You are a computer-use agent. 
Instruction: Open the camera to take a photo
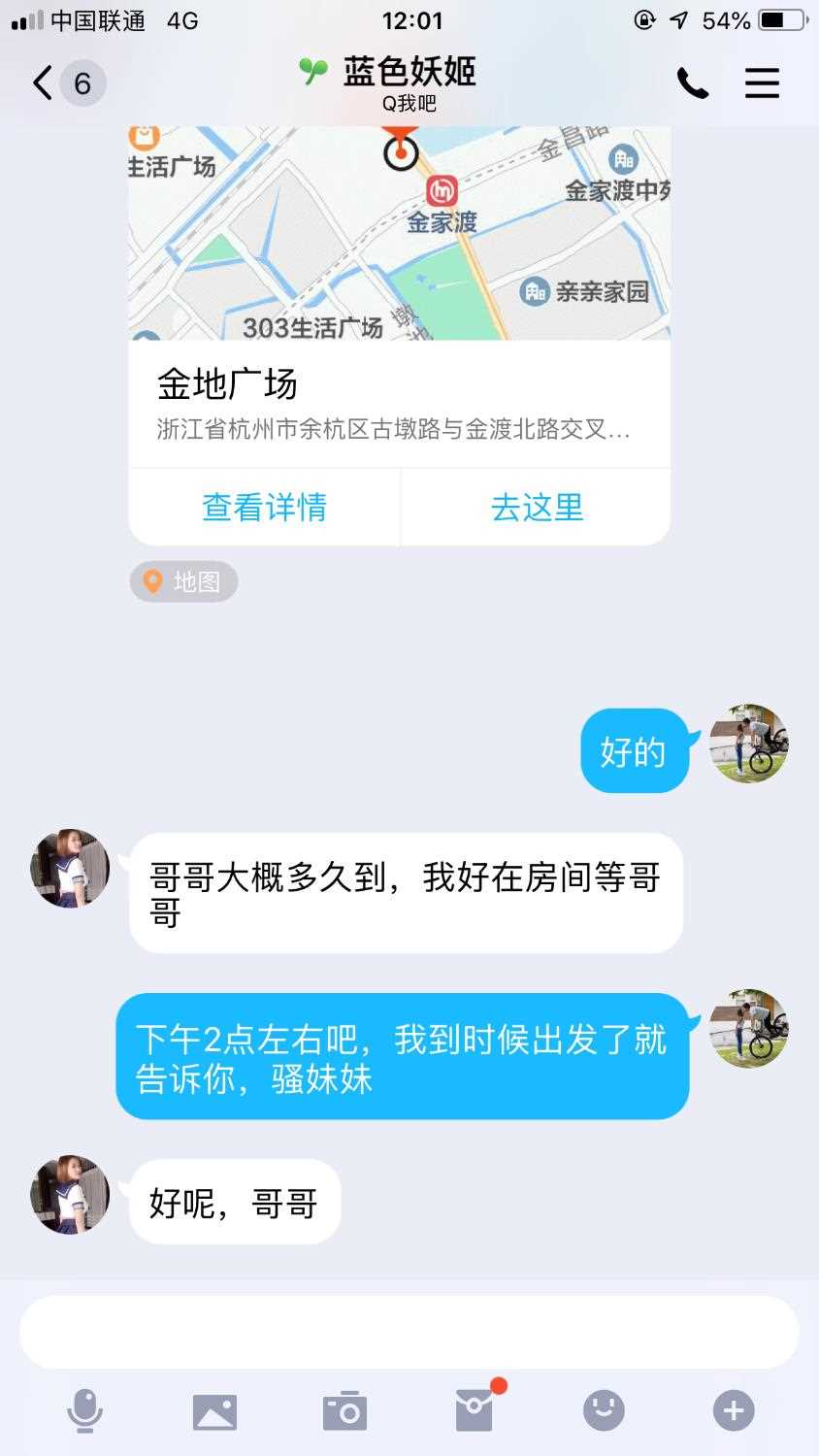(344, 1411)
